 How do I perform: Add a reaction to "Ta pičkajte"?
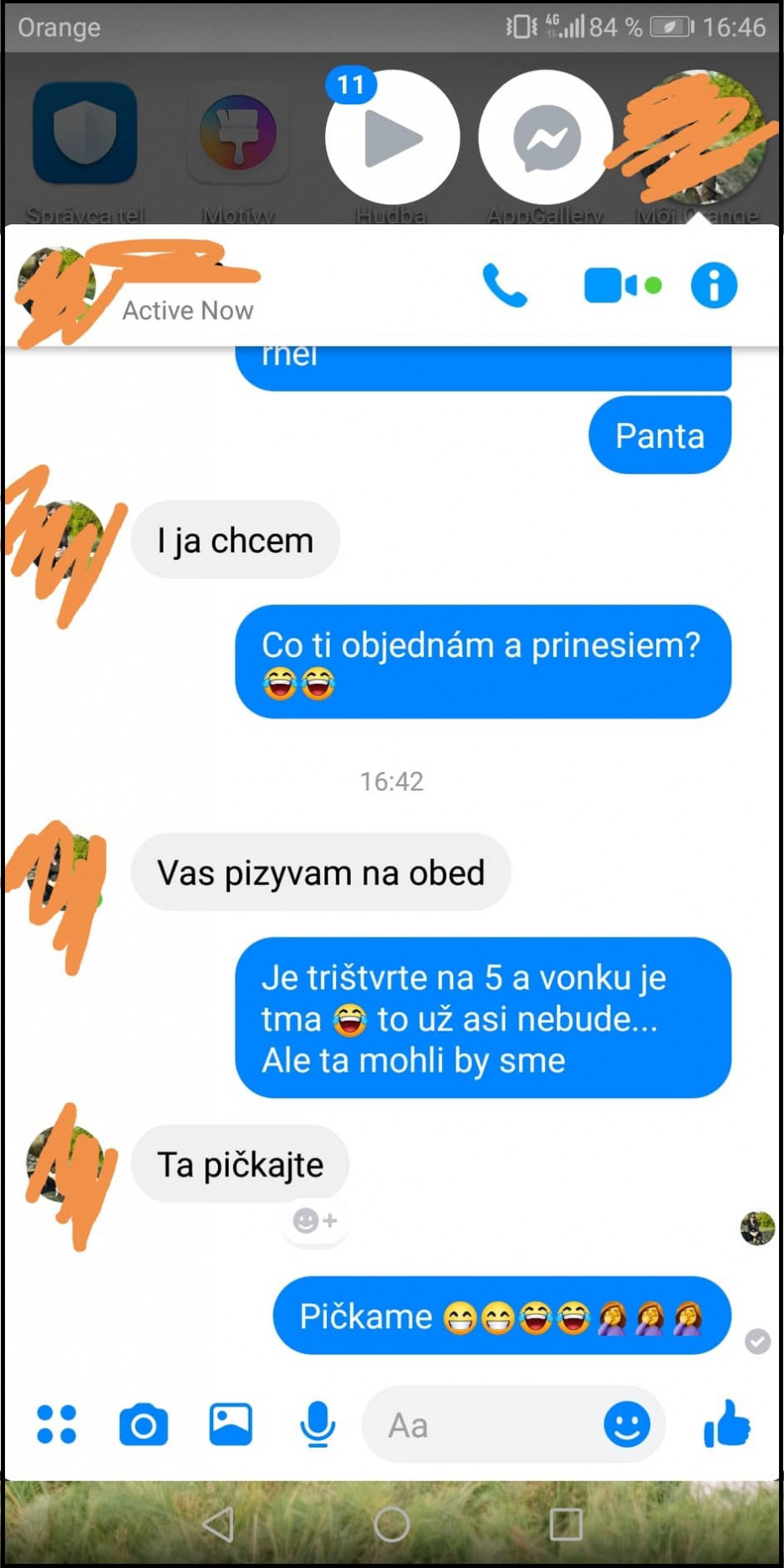coord(314,1221)
